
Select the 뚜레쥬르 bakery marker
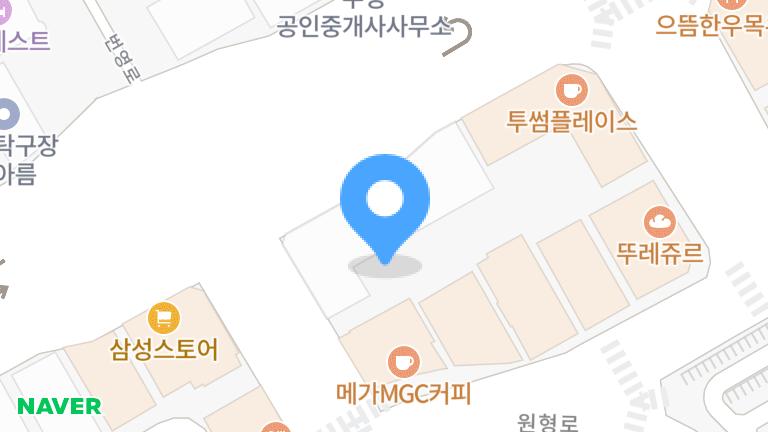[x=660, y=221]
